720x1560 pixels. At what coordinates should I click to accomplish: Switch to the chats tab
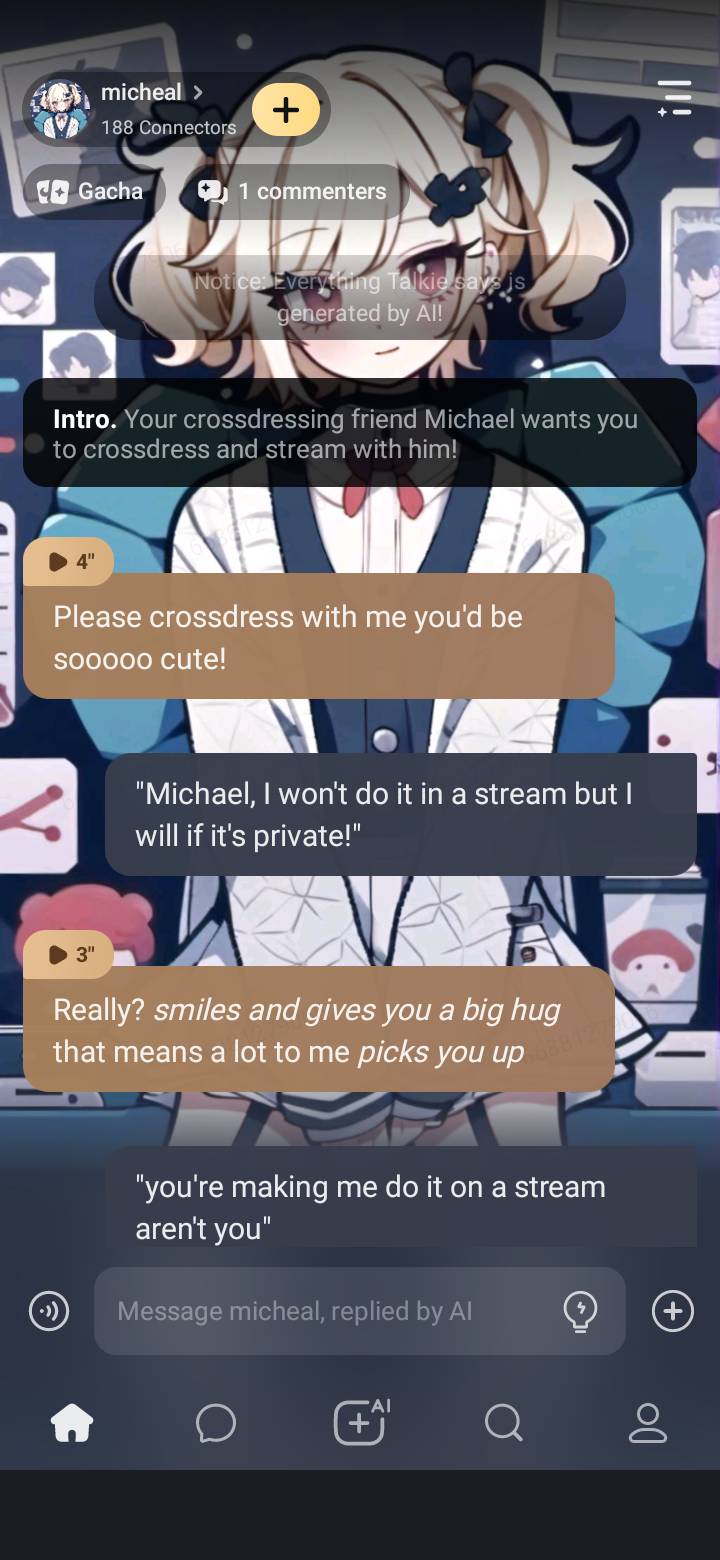pyautogui.click(x=216, y=1422)
